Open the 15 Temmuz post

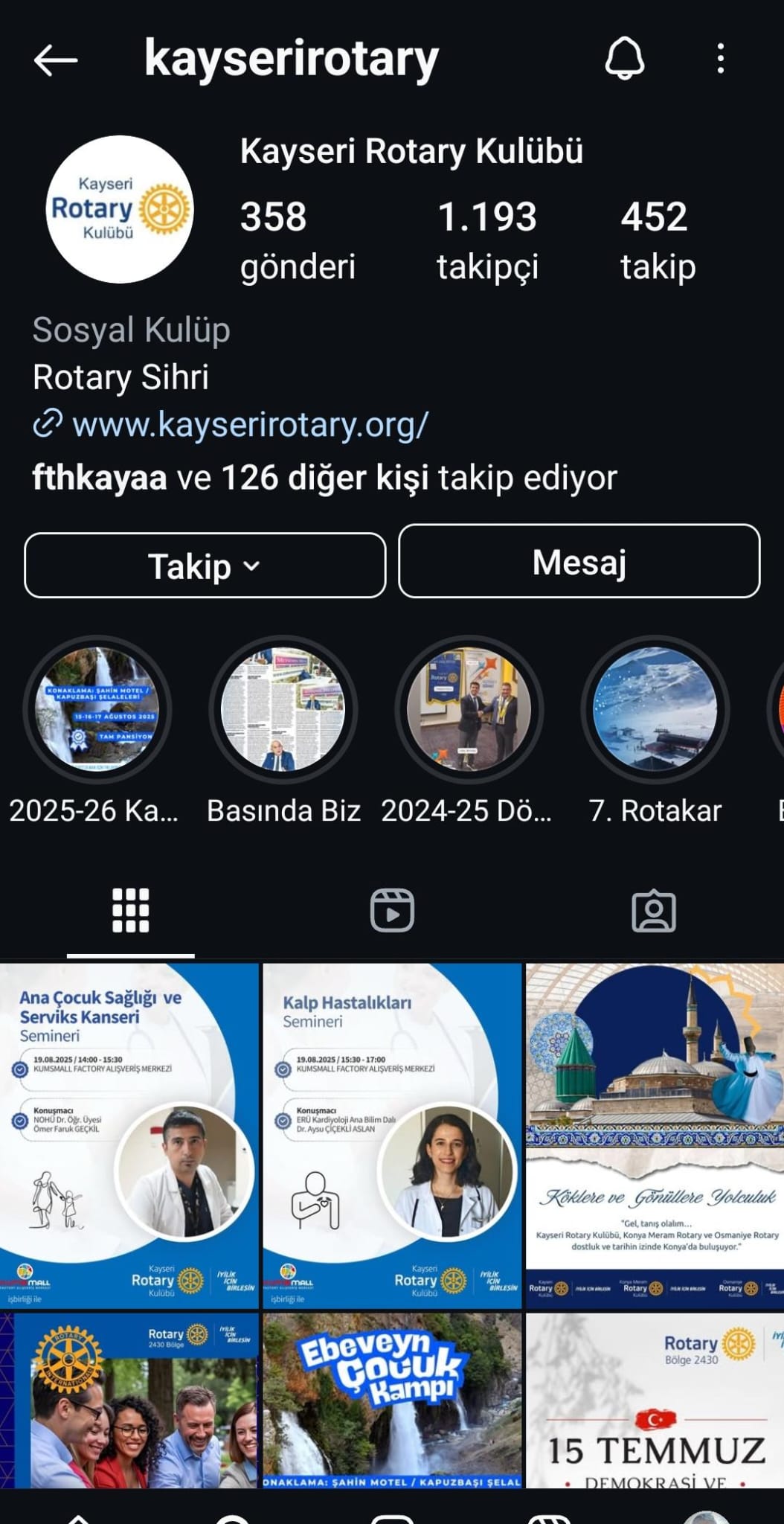655,1400
